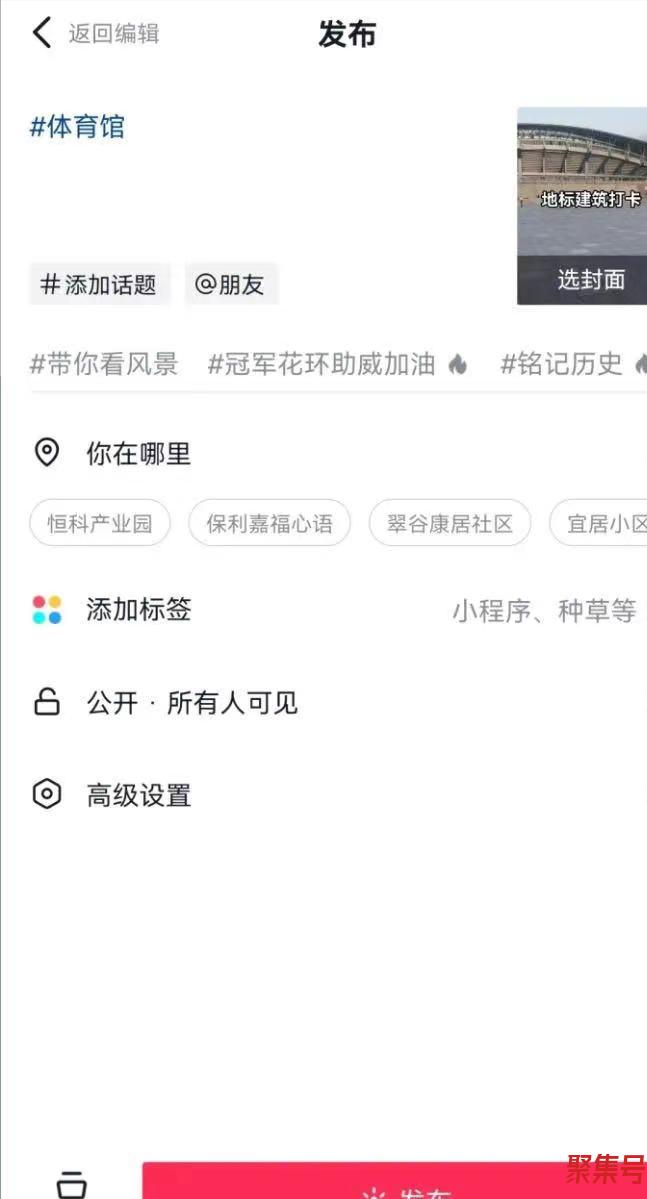Choose a cover via 选封面

point(590,280)
